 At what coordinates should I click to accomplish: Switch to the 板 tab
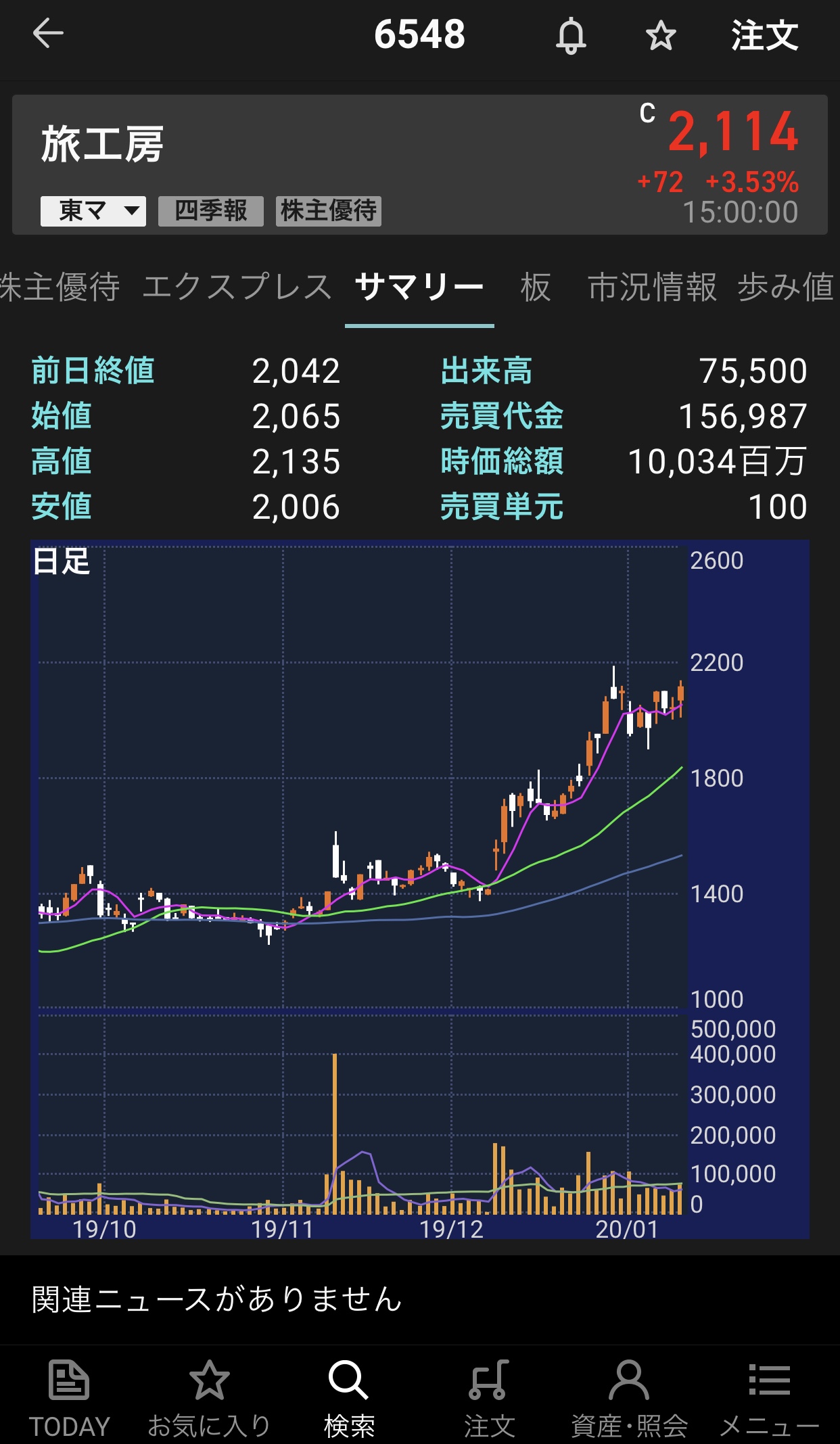tap(536, 287)
